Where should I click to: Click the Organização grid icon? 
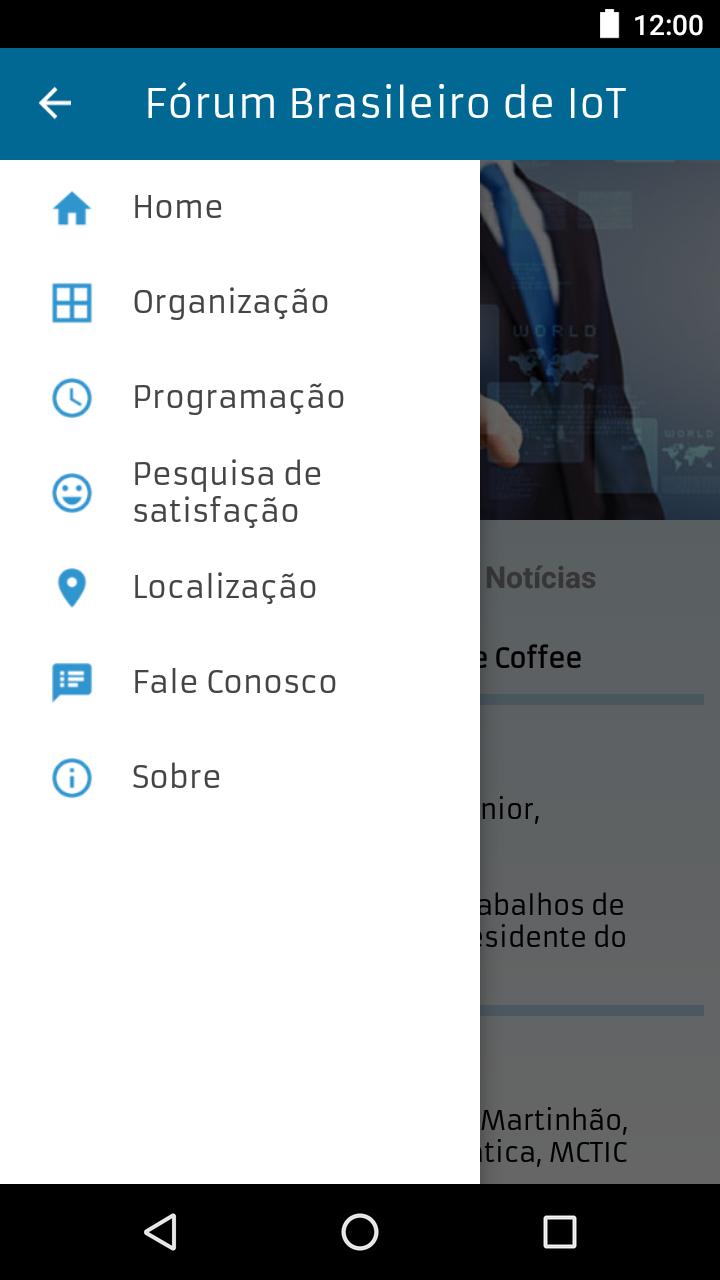pyautogui.click(x=71, y=301)
